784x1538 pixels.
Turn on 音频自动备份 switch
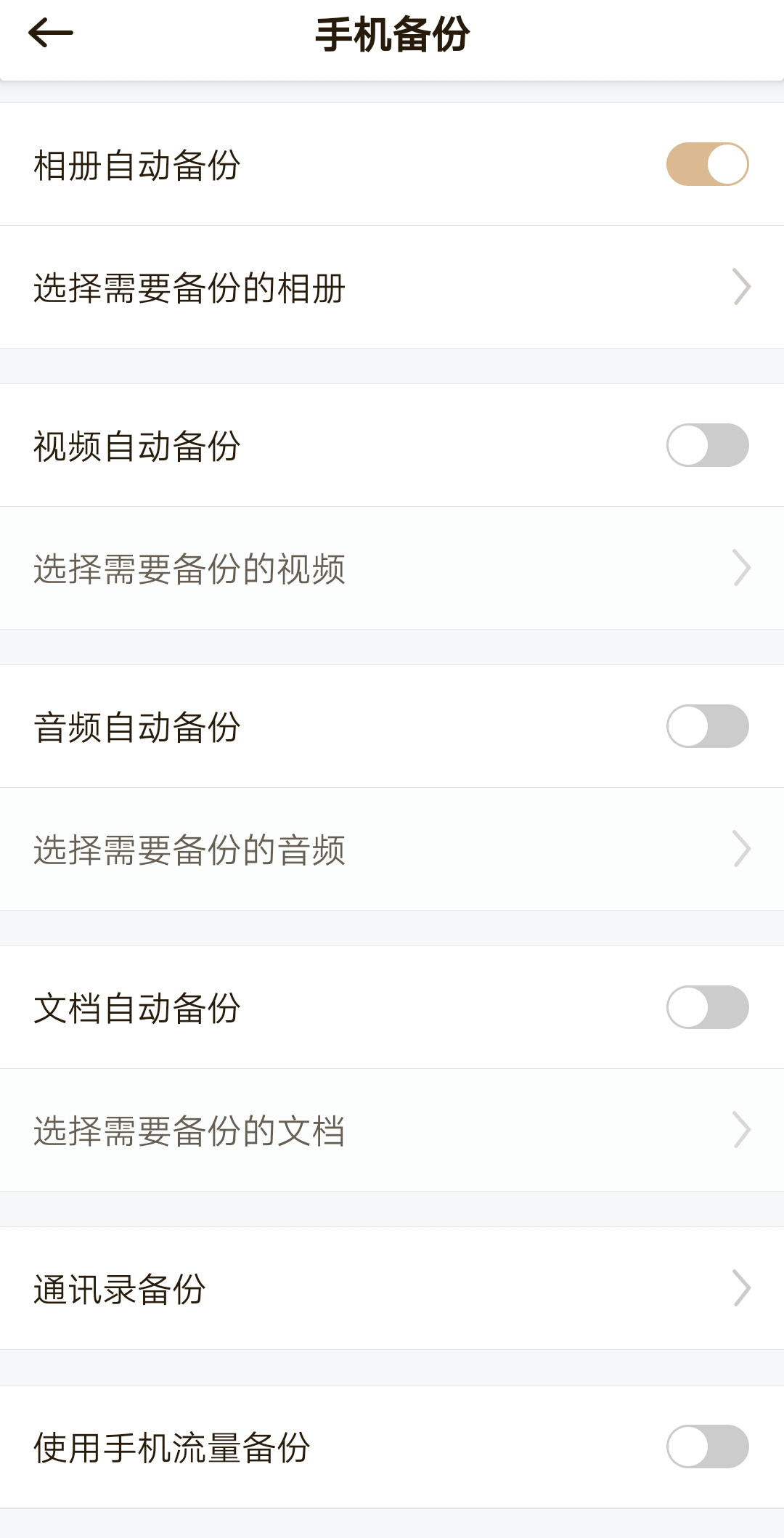tap(708, 726)
